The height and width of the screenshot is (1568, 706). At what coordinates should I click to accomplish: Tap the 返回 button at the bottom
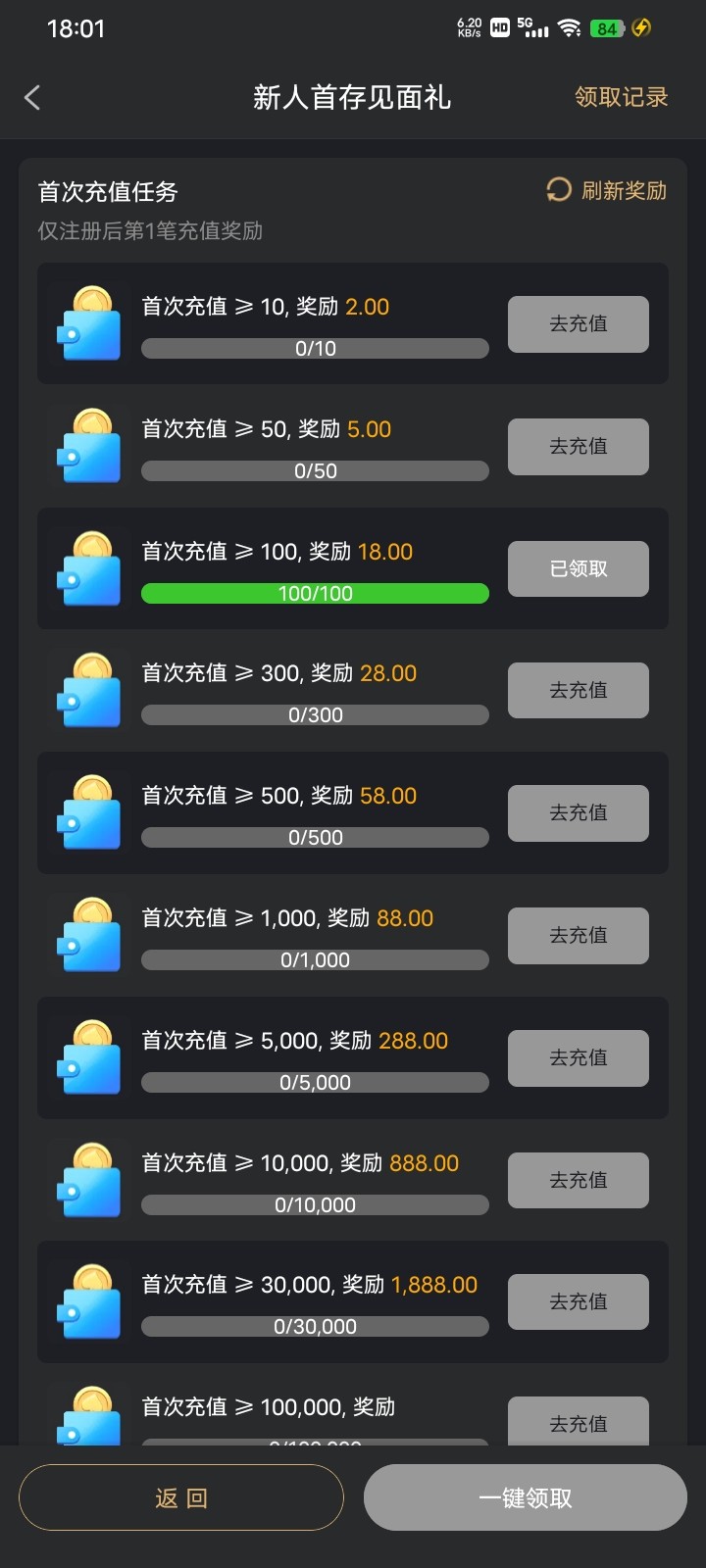point(181,1497)
